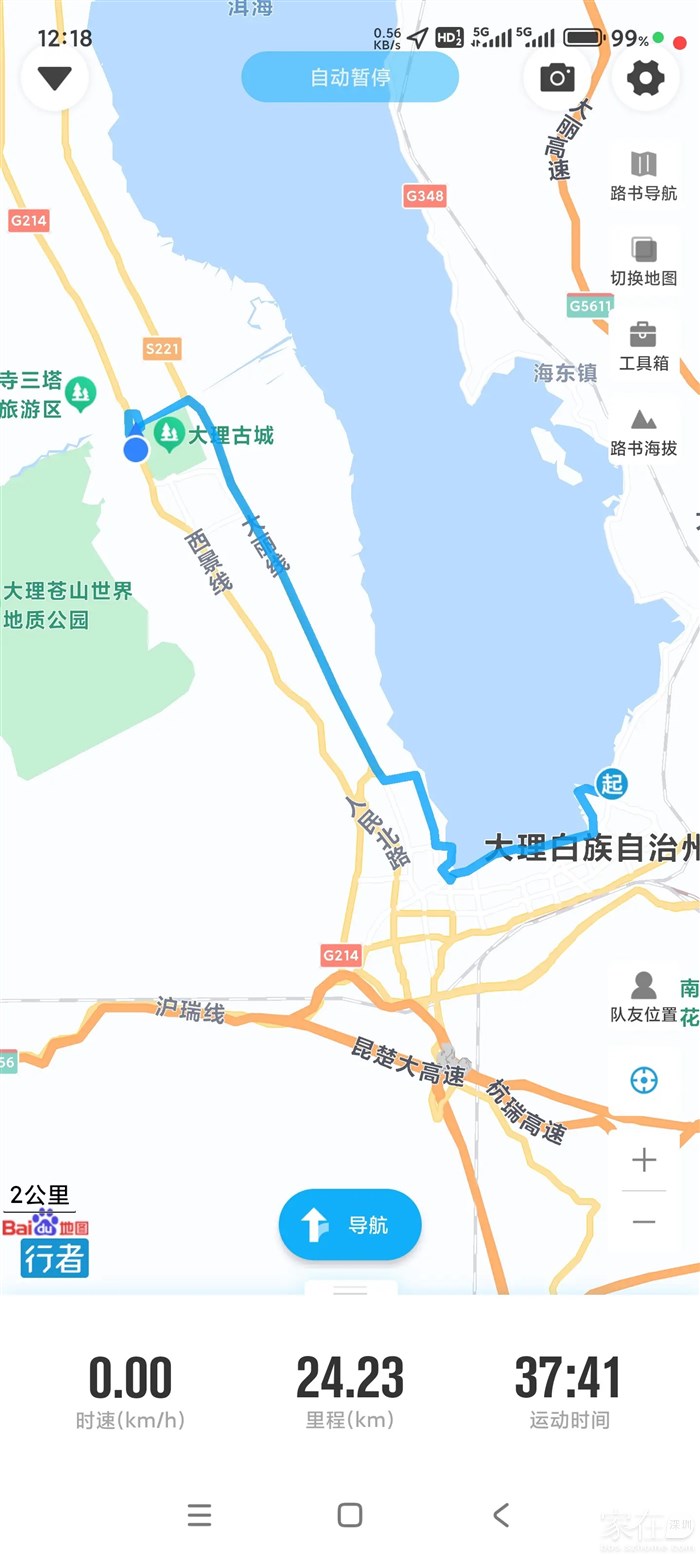The image size is (700, 1555).
Task: Collapse the map using the down arrow
Action: tap(54, 78)
